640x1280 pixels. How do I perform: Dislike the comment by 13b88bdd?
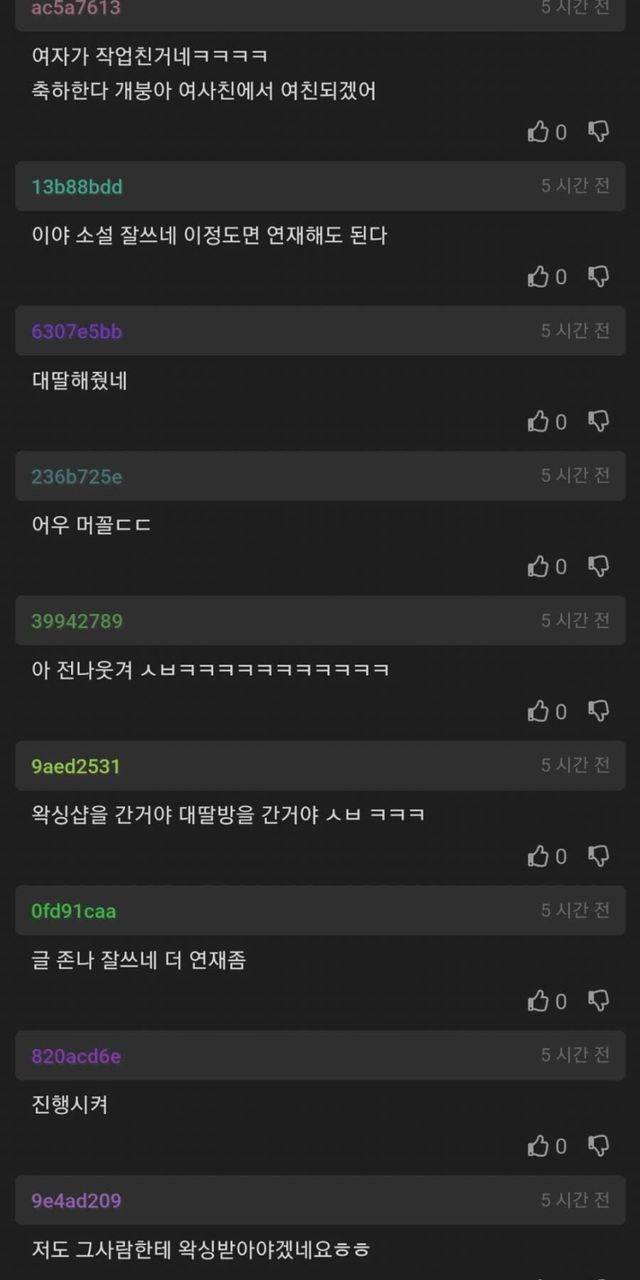point(599,277)
